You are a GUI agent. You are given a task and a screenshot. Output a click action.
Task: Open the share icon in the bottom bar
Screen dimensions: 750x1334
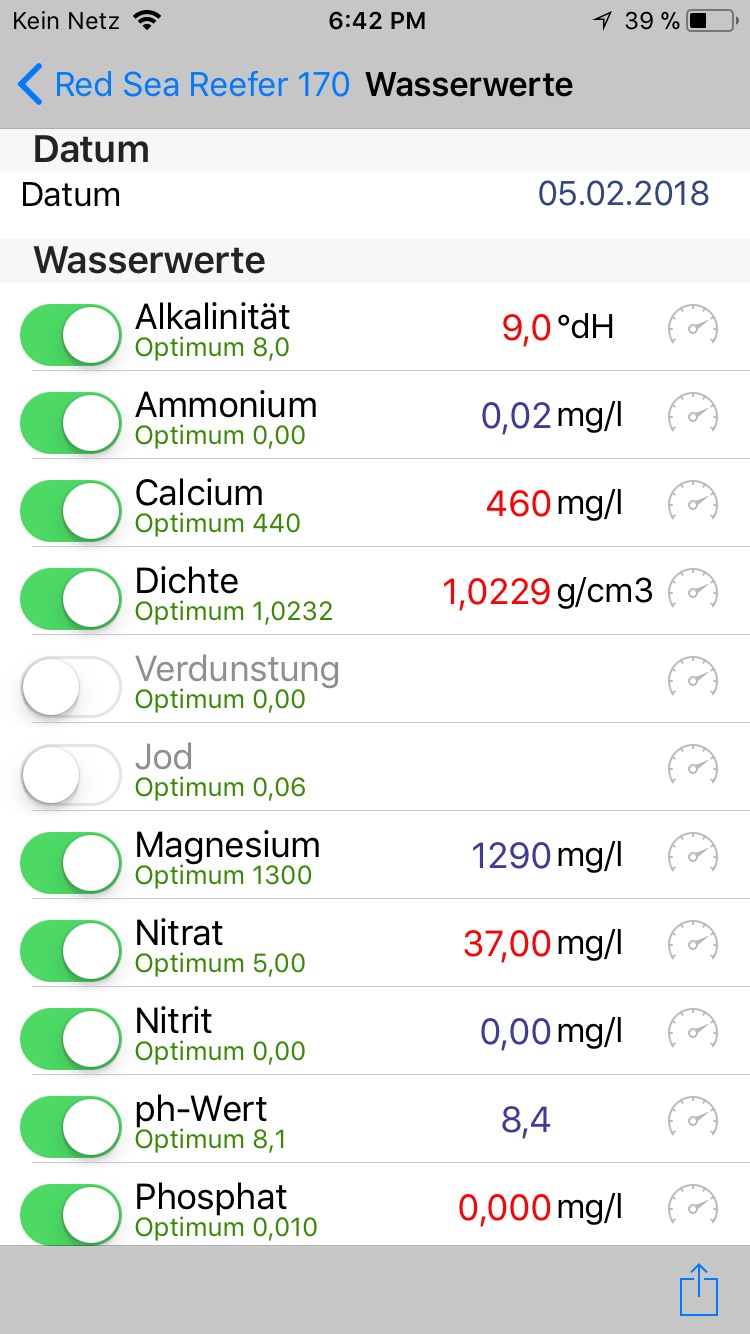click(x=699, y=1290)
